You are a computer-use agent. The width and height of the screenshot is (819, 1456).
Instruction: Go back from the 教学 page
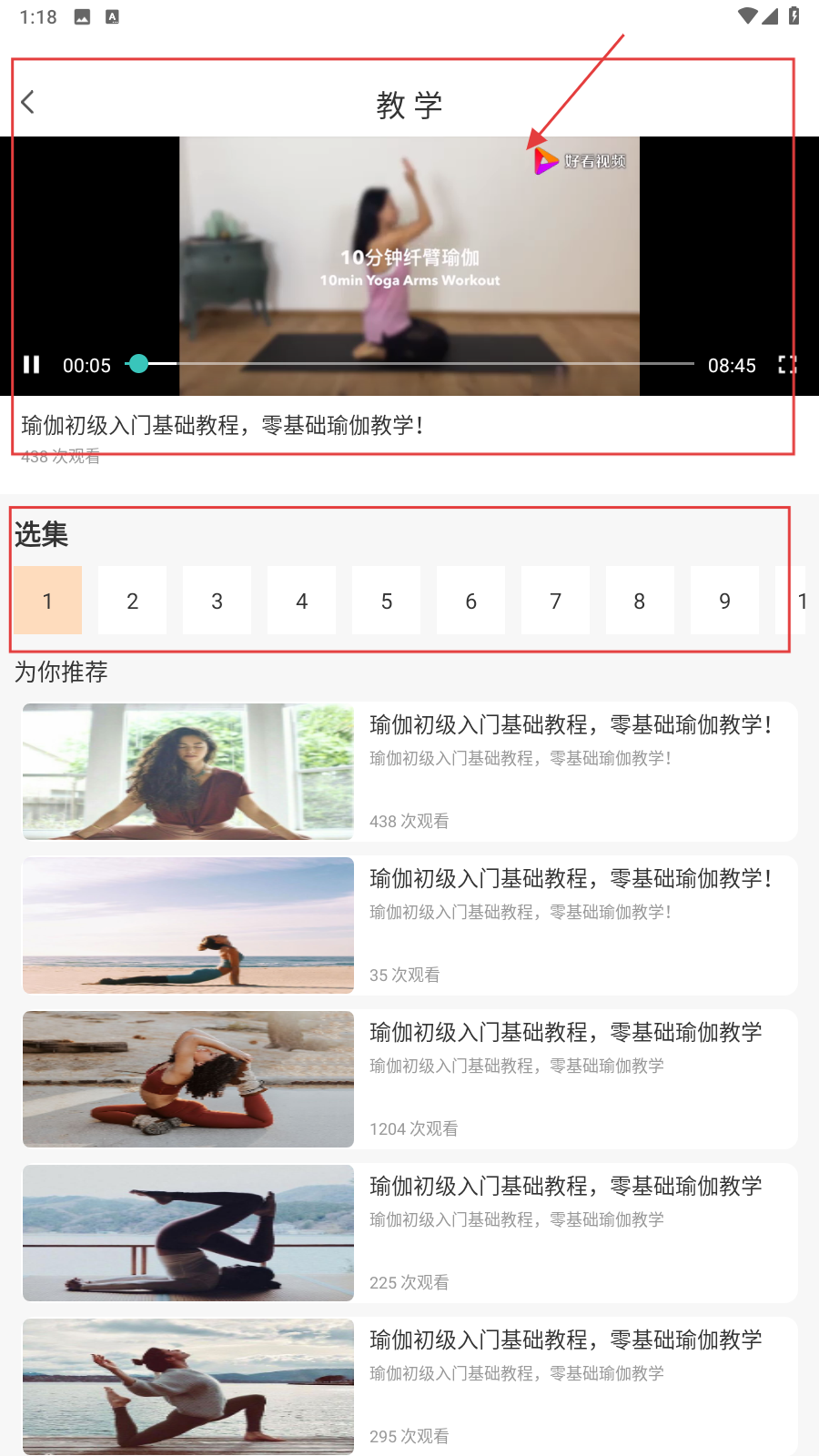click(x=28, y=102)
